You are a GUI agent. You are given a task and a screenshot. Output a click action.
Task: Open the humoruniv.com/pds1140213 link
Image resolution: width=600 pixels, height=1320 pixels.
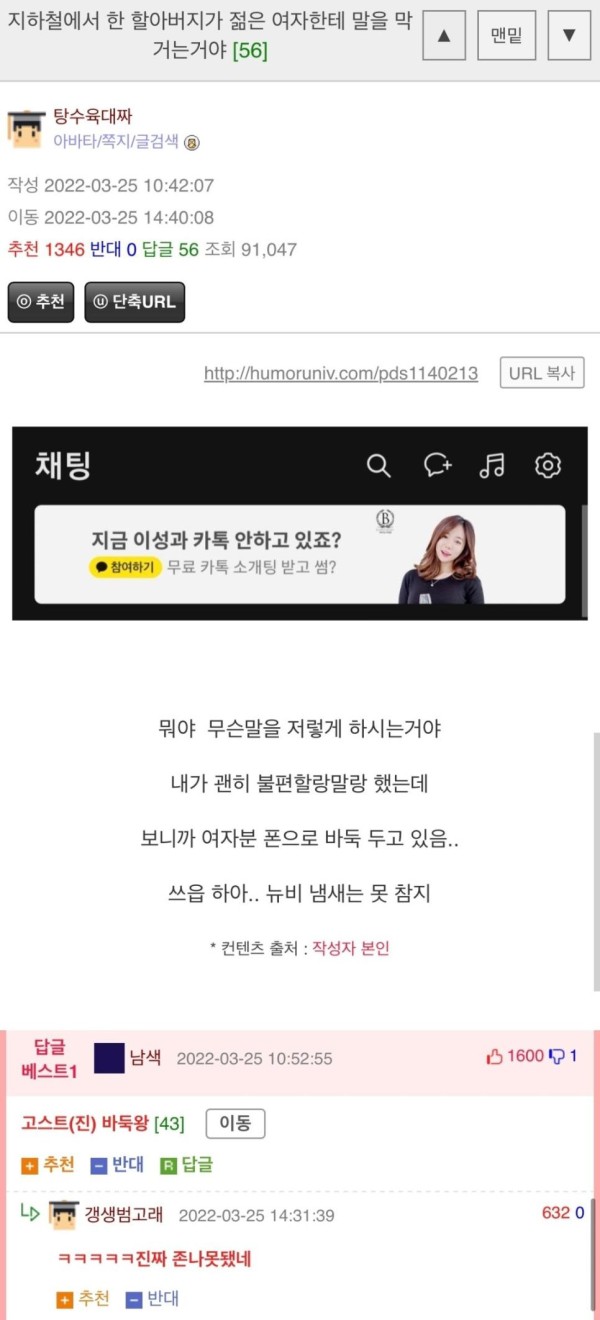pyautogui.click(x=340, y=374)
